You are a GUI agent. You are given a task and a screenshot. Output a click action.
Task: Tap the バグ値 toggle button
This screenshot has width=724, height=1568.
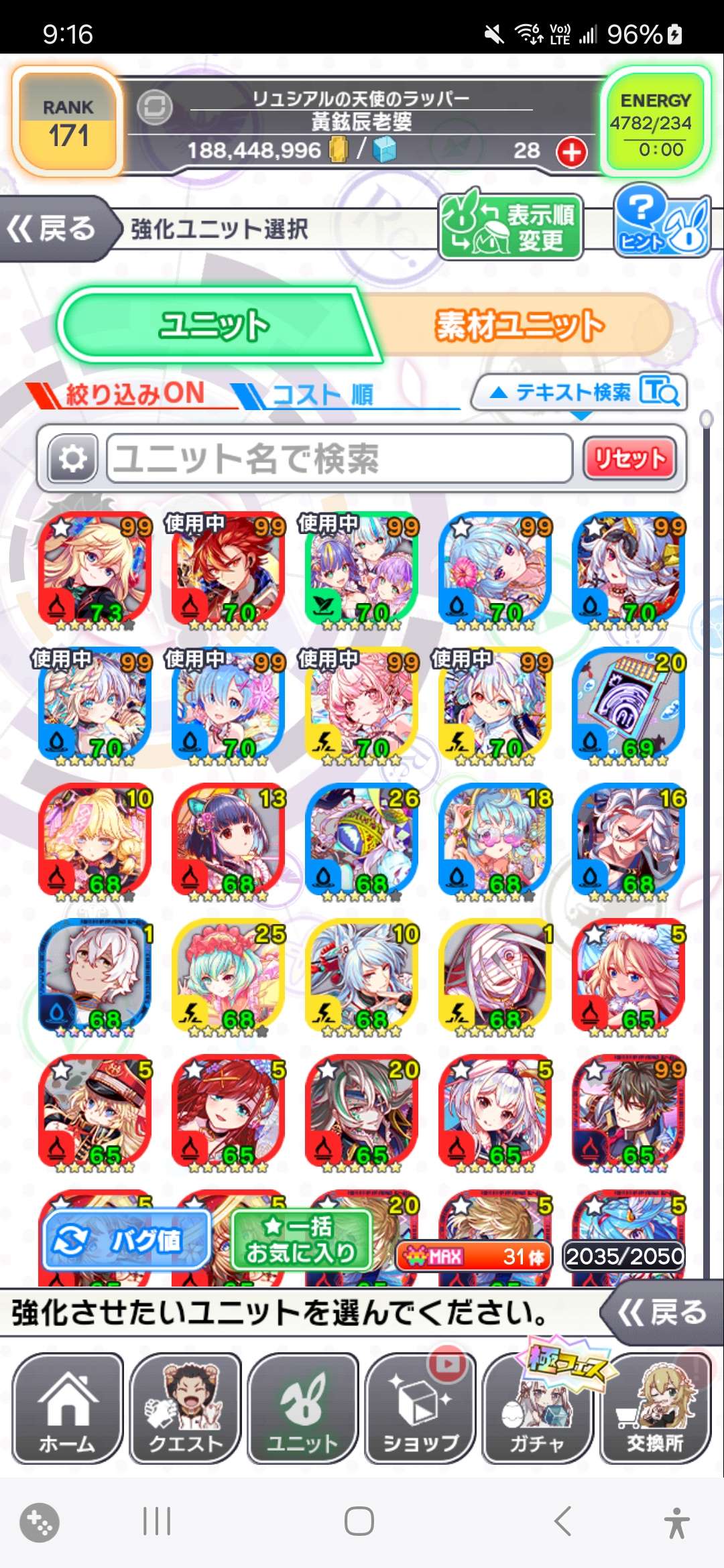click(x=126, y=1241)
